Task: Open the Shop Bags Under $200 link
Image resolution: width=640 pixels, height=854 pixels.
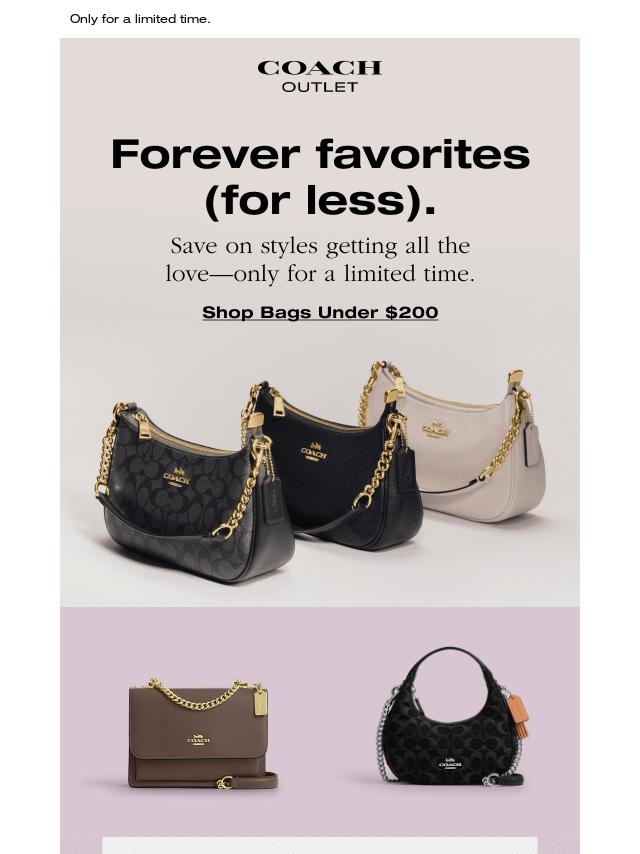Action: coord(320,312)
